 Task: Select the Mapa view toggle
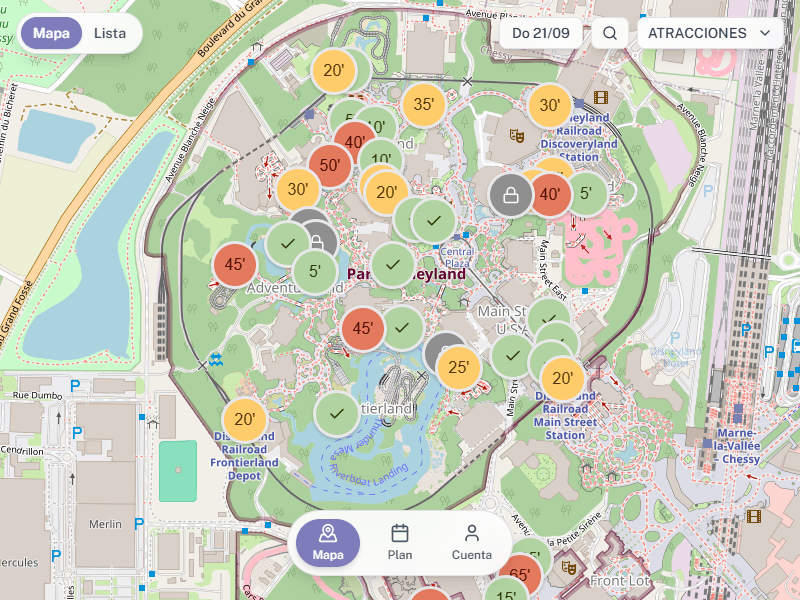(x=51, y=33)
